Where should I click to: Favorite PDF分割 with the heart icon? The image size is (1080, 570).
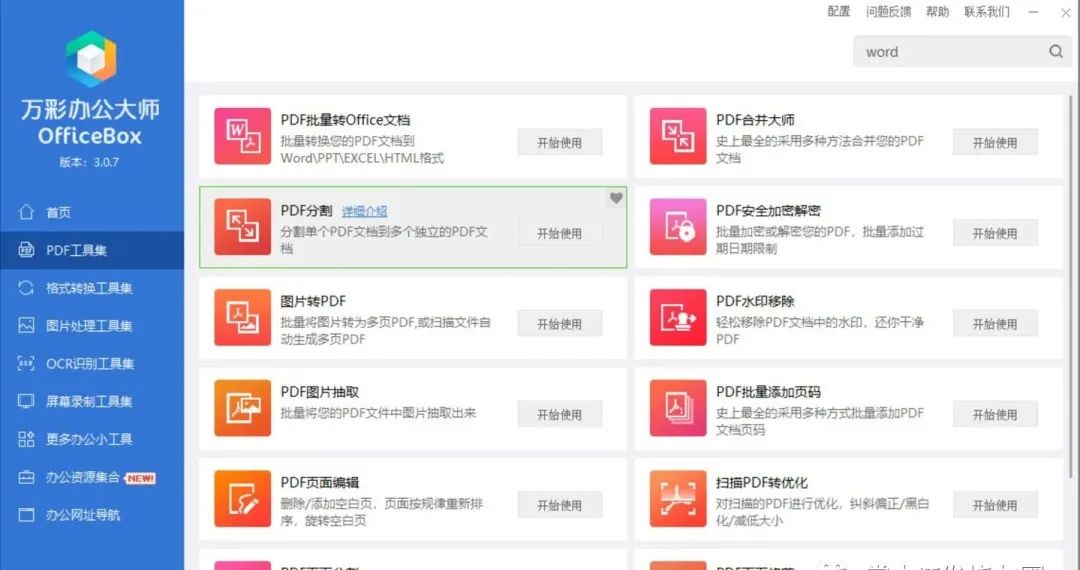[x=616, y=198]
